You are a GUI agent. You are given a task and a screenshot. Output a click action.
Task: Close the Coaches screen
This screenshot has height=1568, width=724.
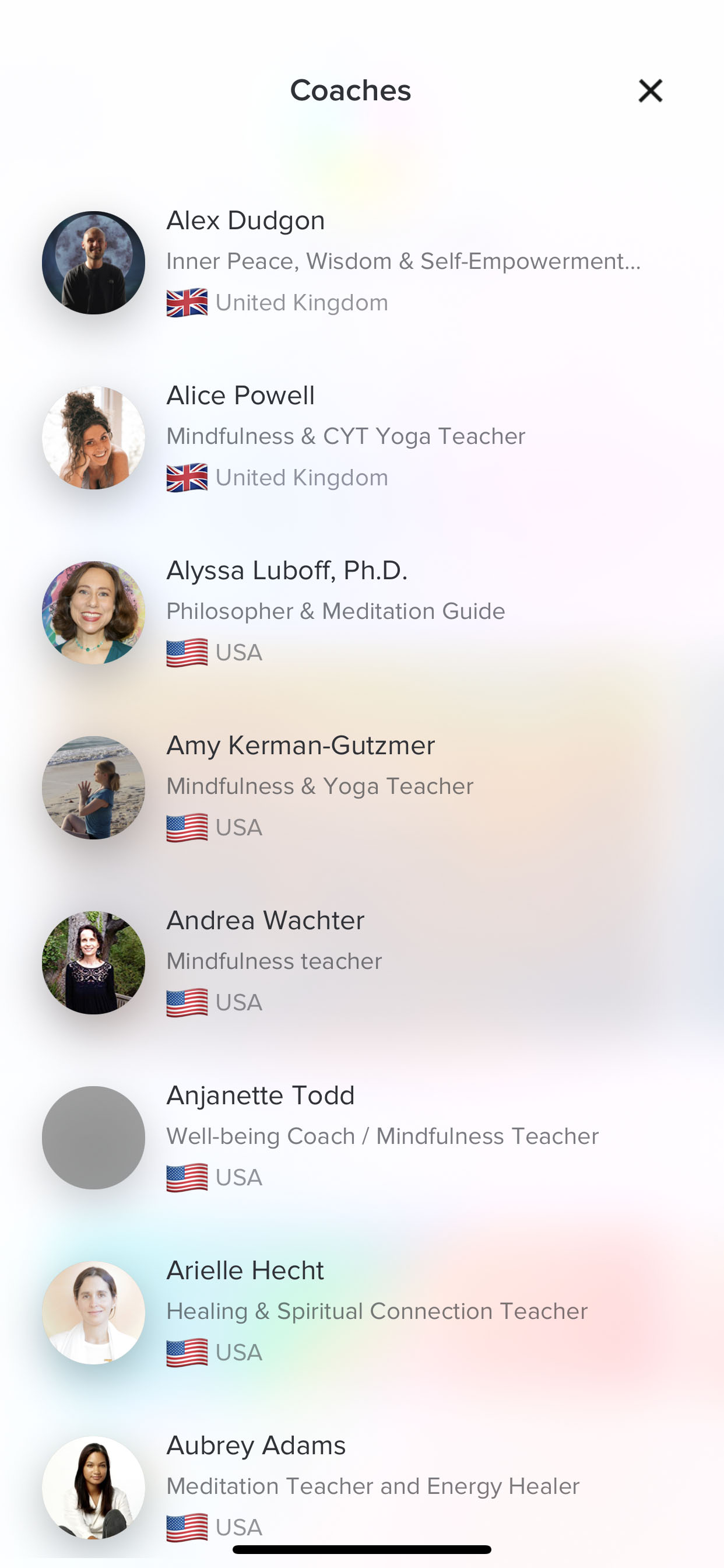pos(651,90)
